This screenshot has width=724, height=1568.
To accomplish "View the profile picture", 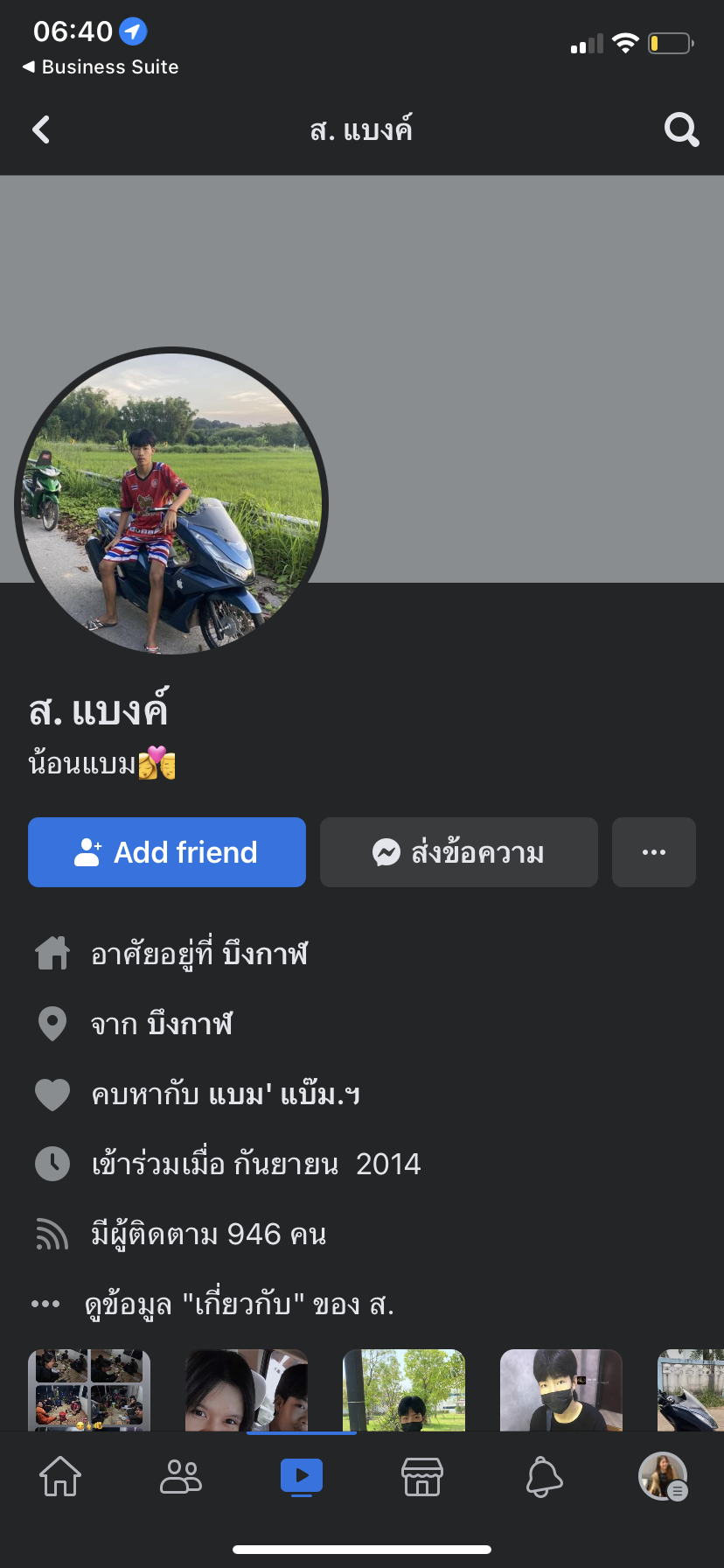I will (x=171, y=502).
